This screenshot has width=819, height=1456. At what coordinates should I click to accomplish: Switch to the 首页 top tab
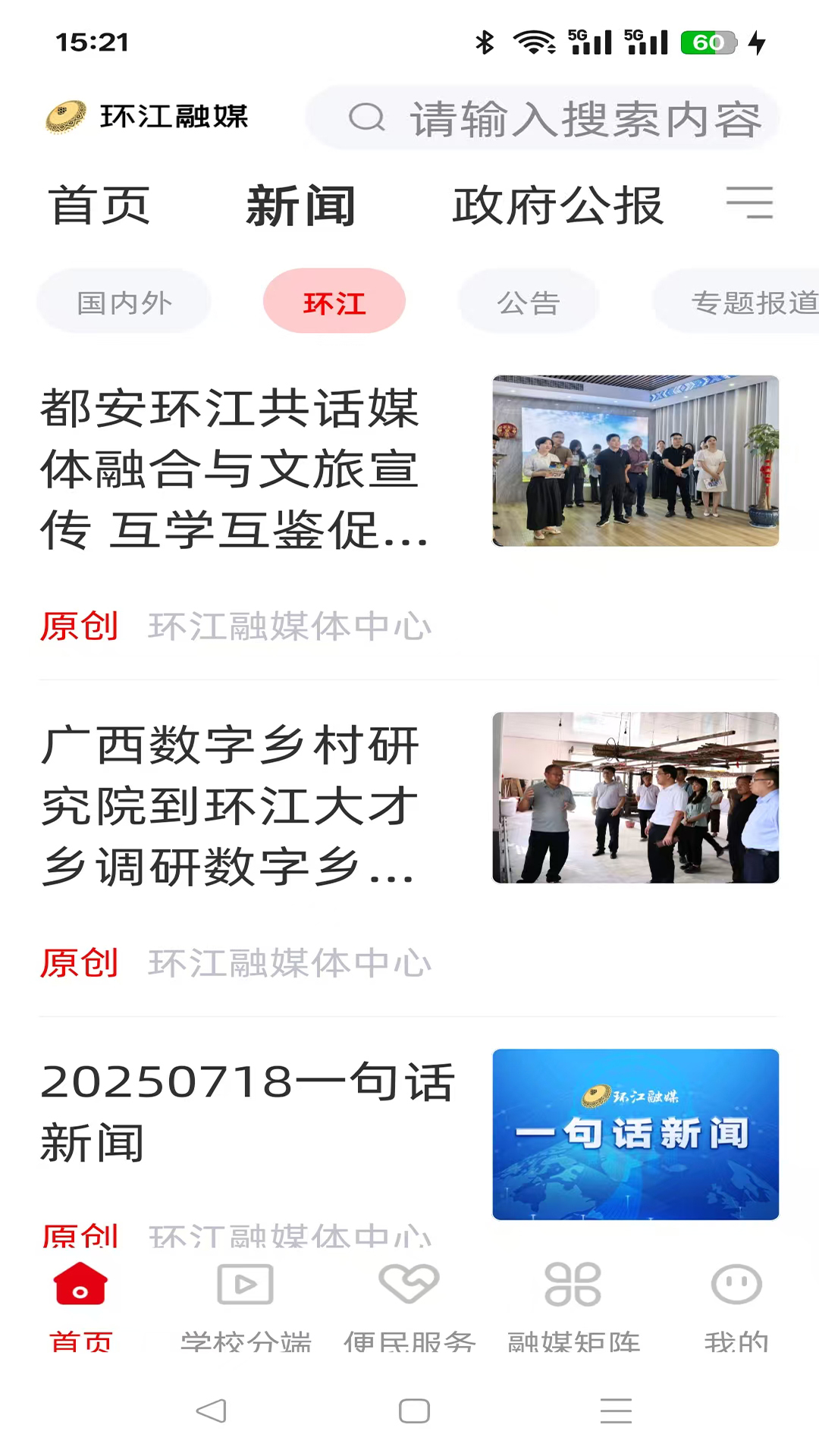pyautogui.click(x=99, y=206)
